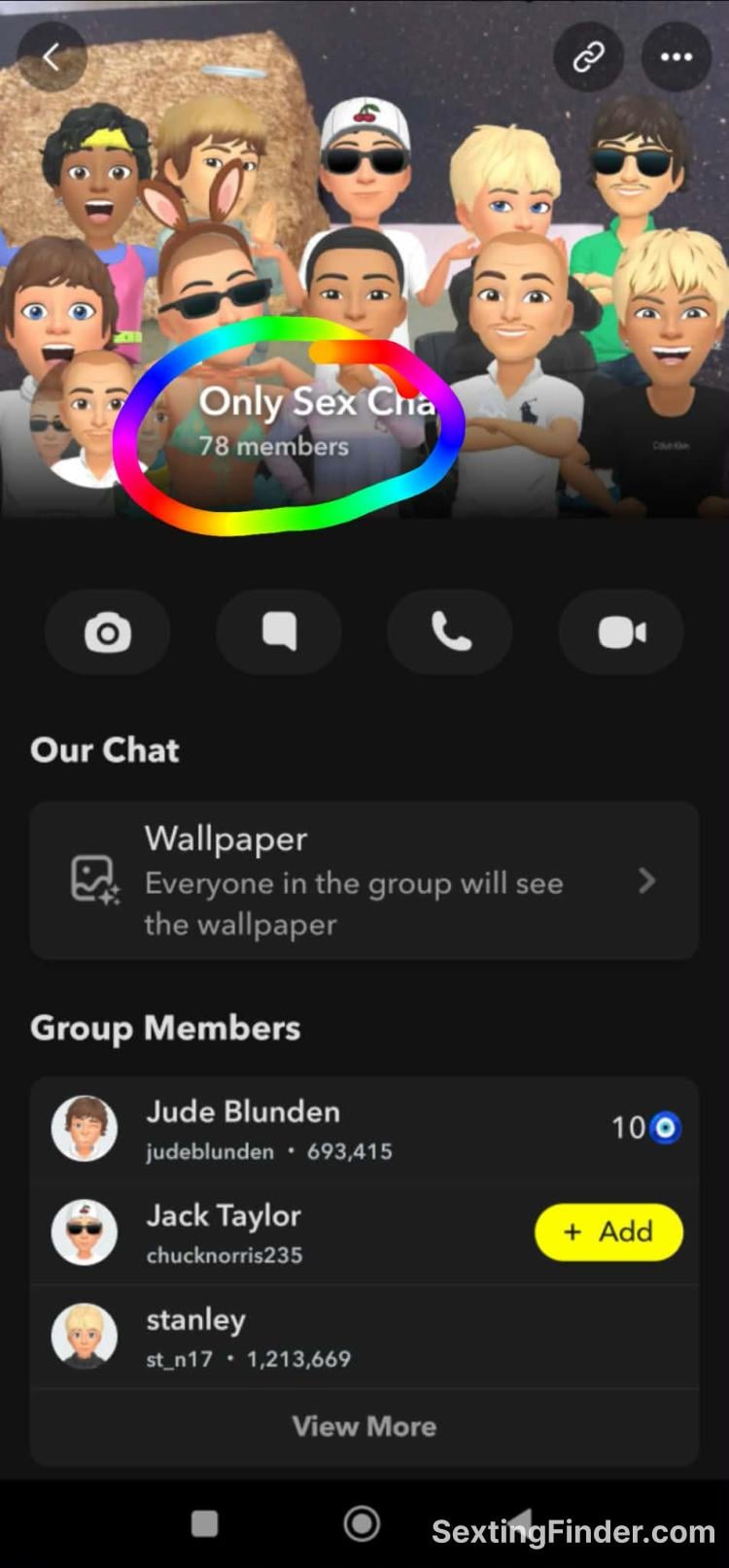This screenshot has width=729, height=1568.
Task: Tap View More group members
Action: click(364, 1426)
